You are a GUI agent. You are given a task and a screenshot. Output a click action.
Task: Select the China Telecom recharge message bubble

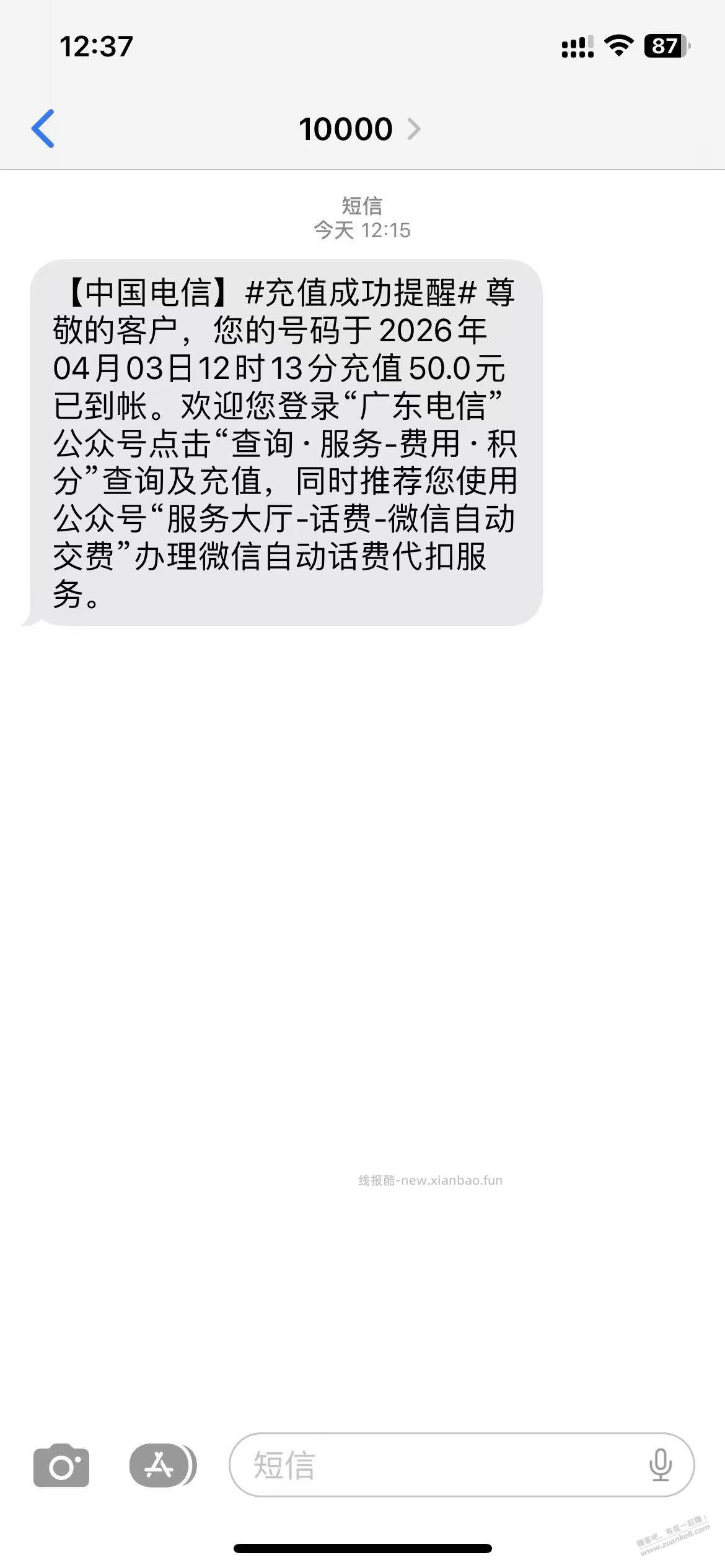(x=285, y=440)
